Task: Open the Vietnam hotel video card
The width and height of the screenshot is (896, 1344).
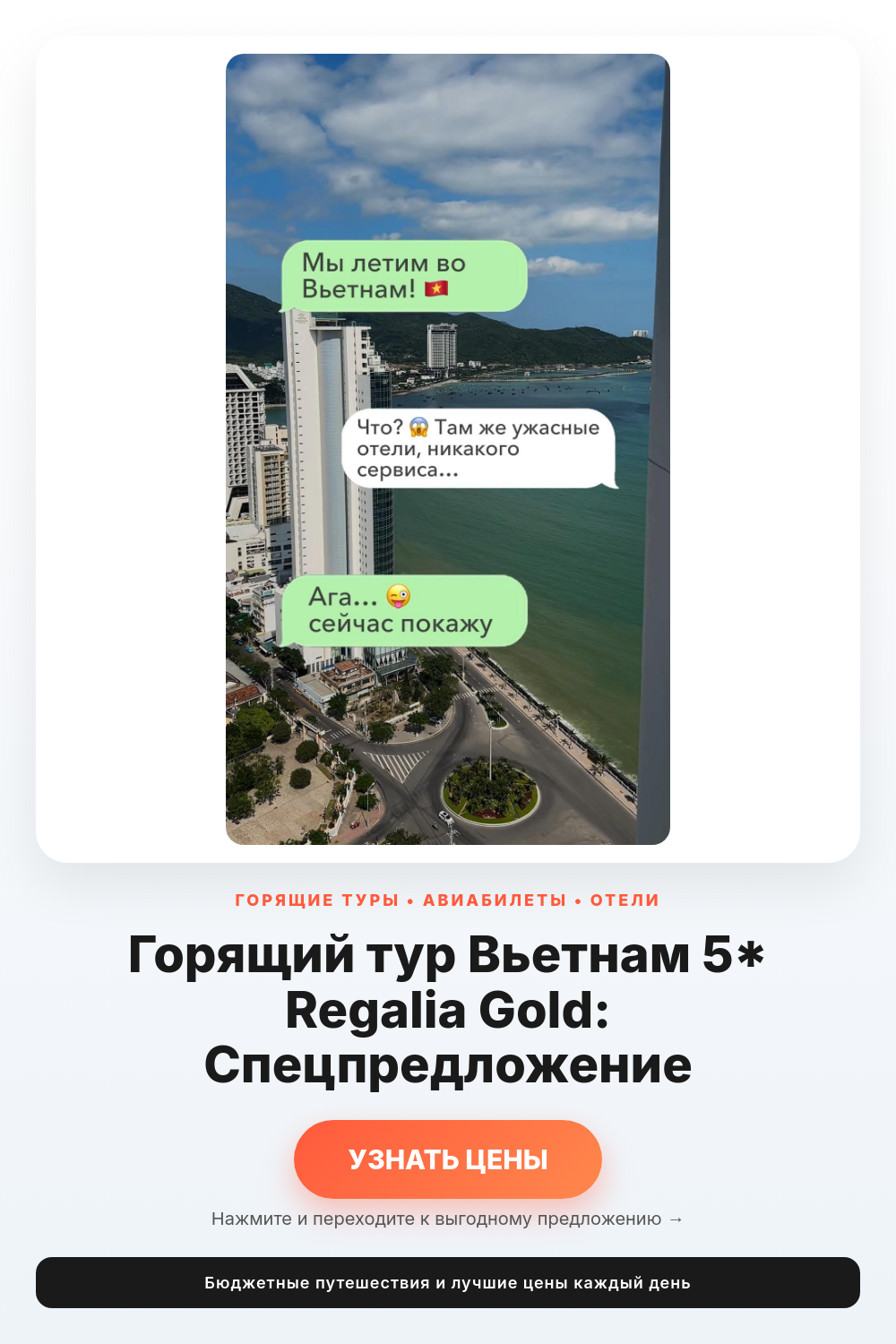Action: point(448,449)
